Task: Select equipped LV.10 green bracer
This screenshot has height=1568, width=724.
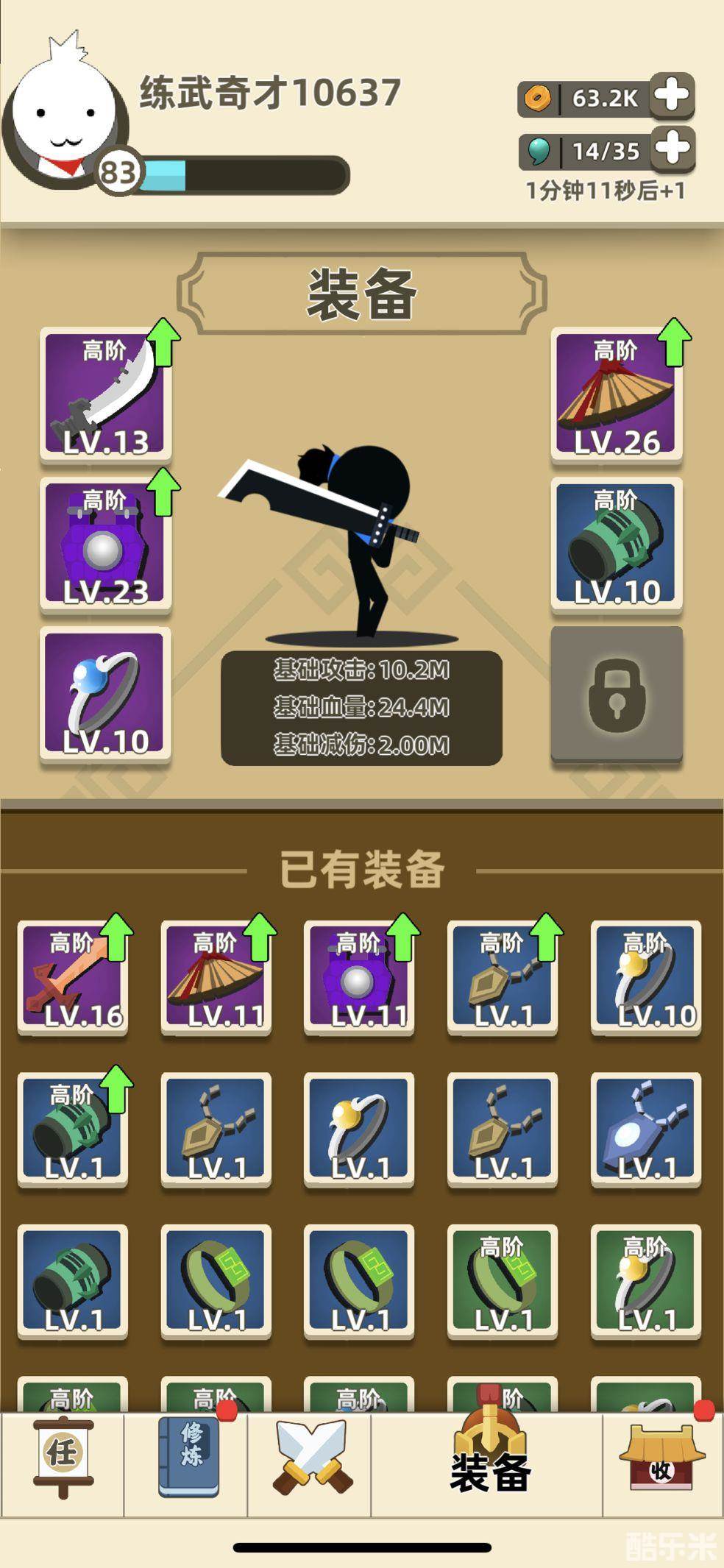Action: (x=617, y=544)
